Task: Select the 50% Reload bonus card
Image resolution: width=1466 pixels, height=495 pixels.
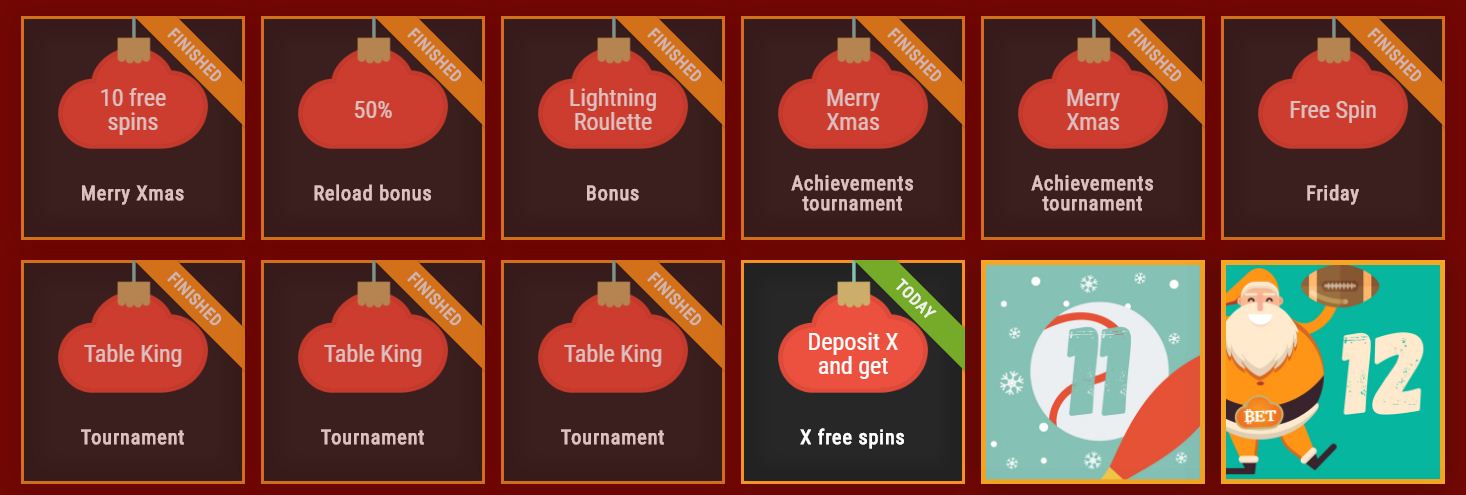Action: click(373, 128)
